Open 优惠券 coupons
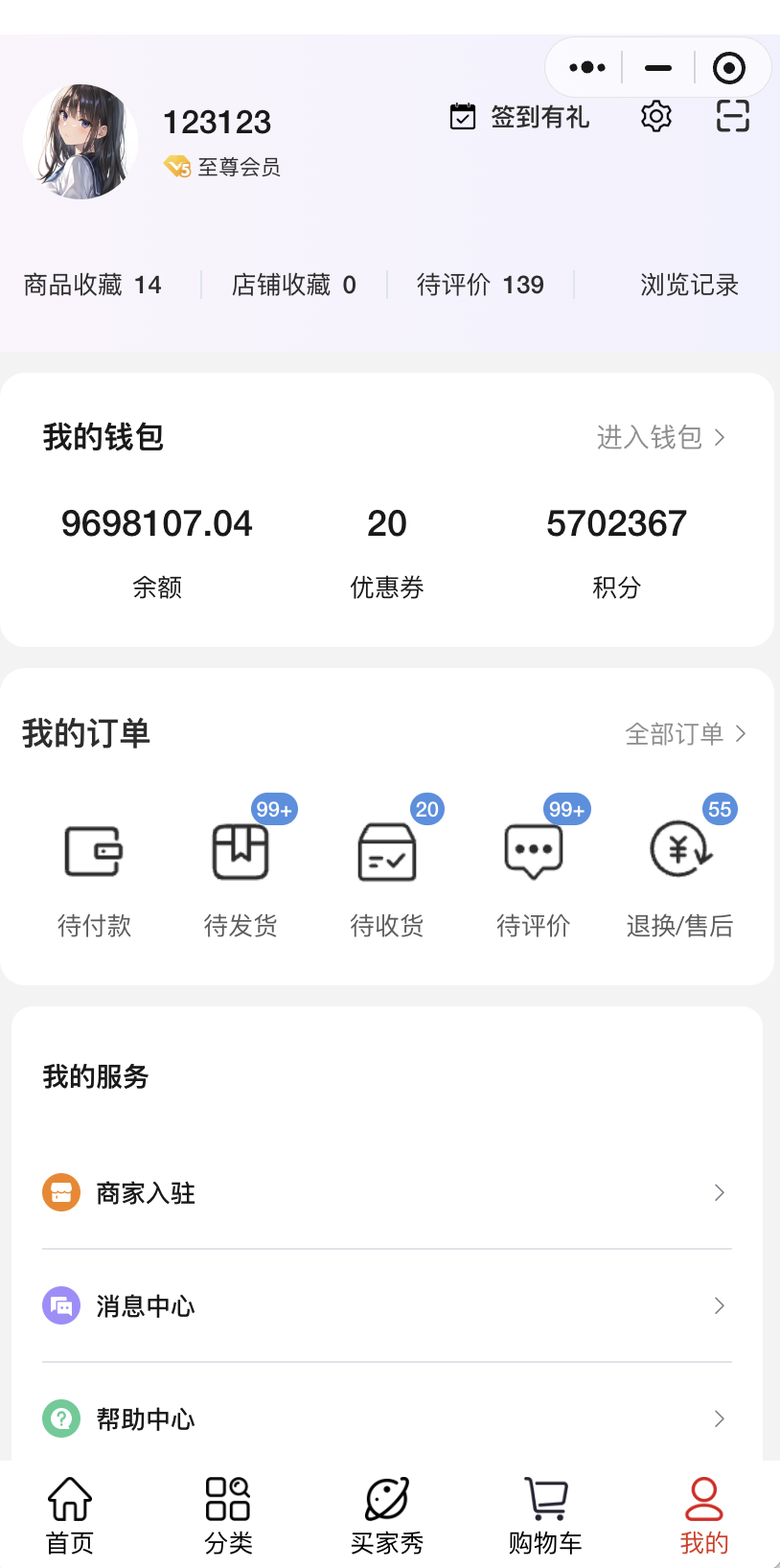This screenshot has height=1568, width=780. point(387,552)
